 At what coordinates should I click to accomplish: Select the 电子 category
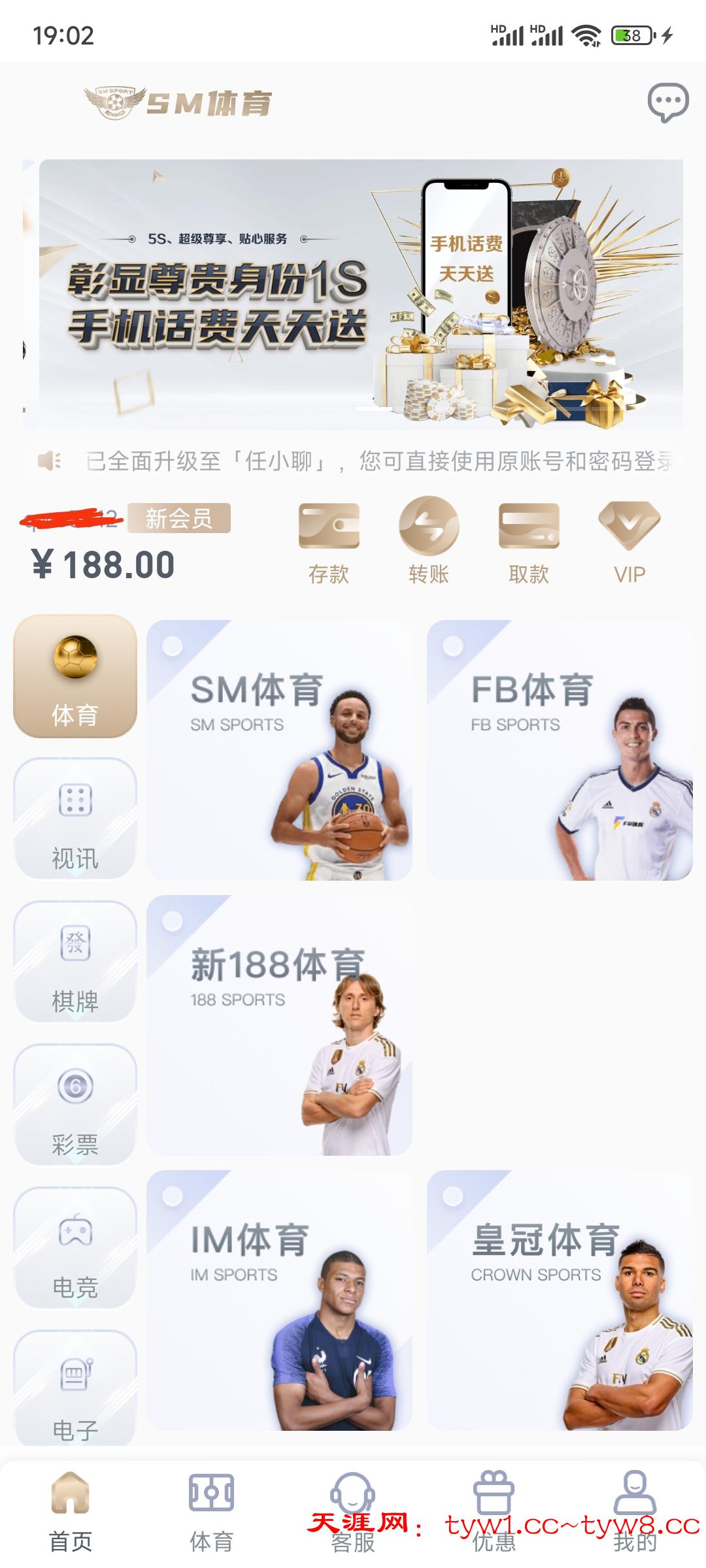click(75, 1389)
